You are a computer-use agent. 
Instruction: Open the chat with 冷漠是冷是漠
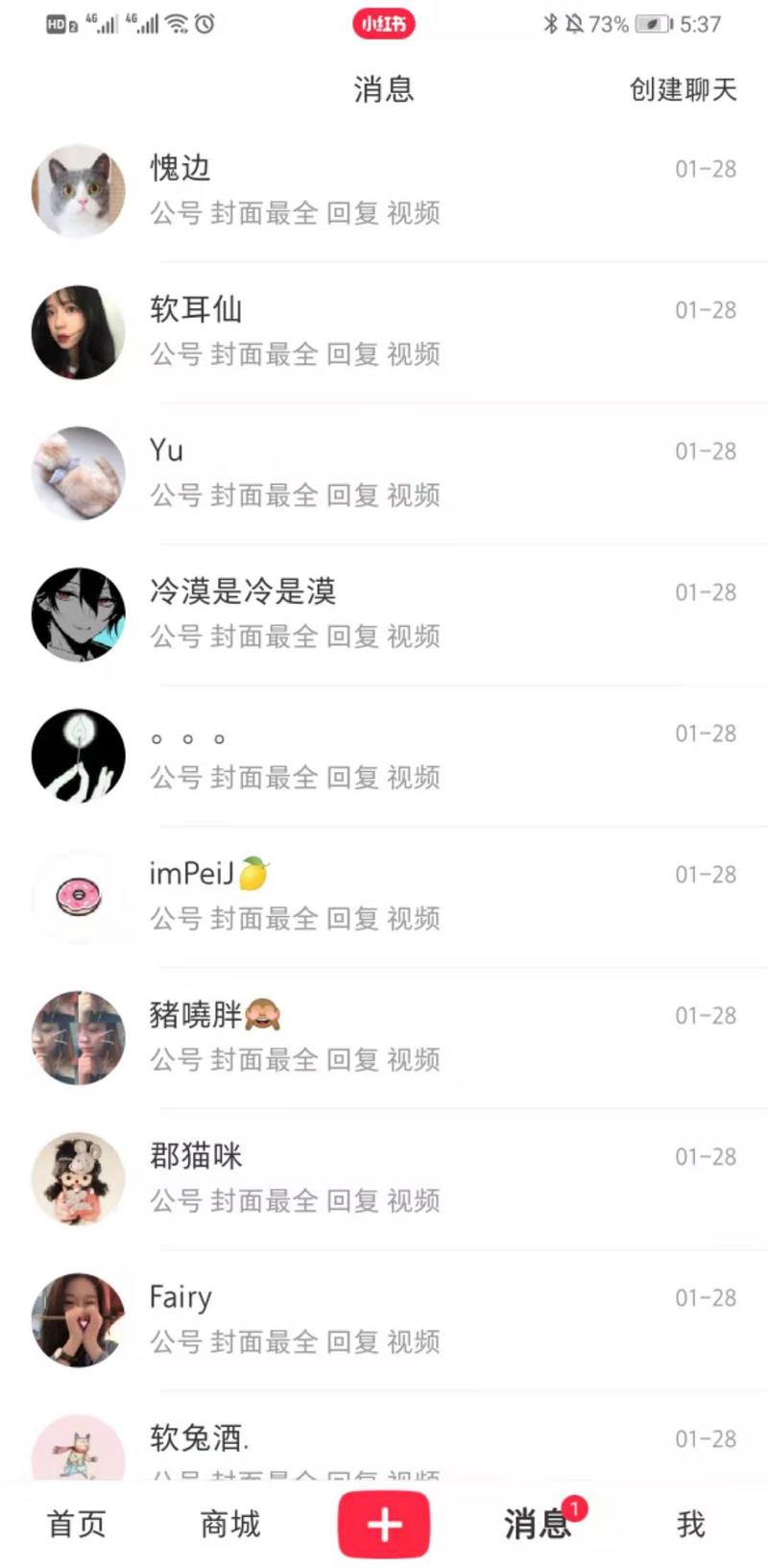384,615
